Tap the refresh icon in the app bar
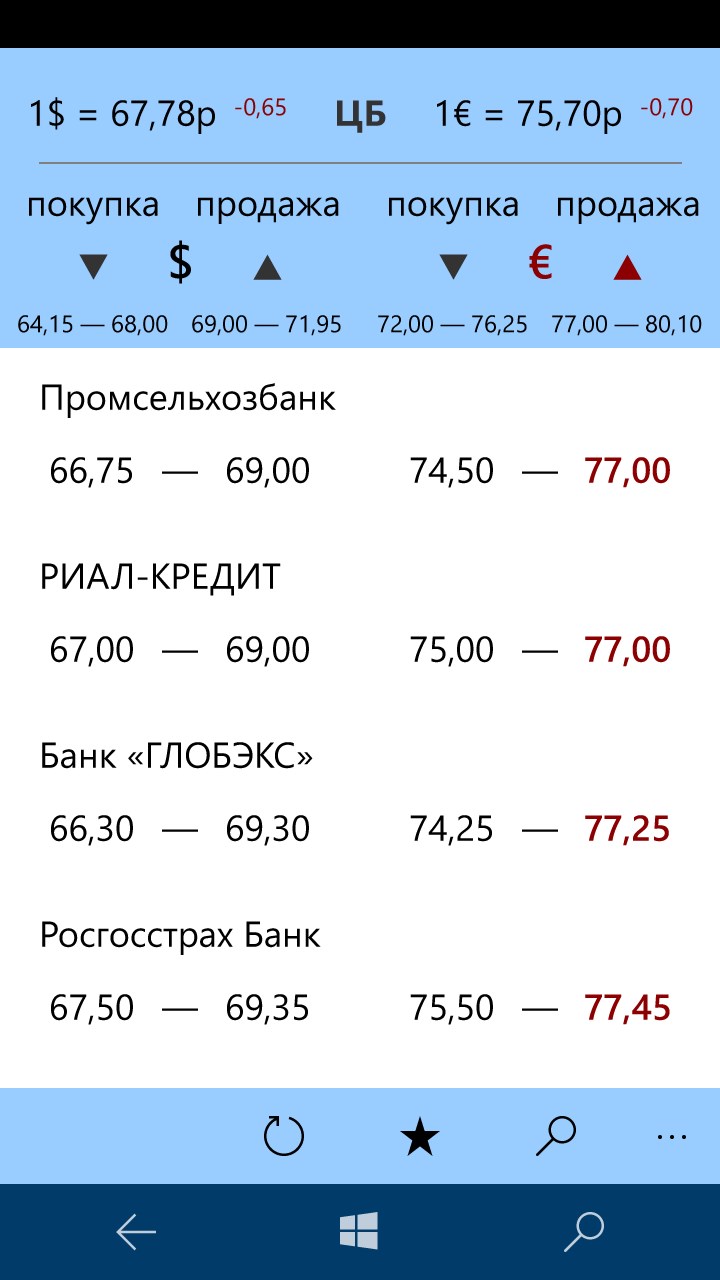Viewport: 720px width, 1280px height. click(283, 1135)
